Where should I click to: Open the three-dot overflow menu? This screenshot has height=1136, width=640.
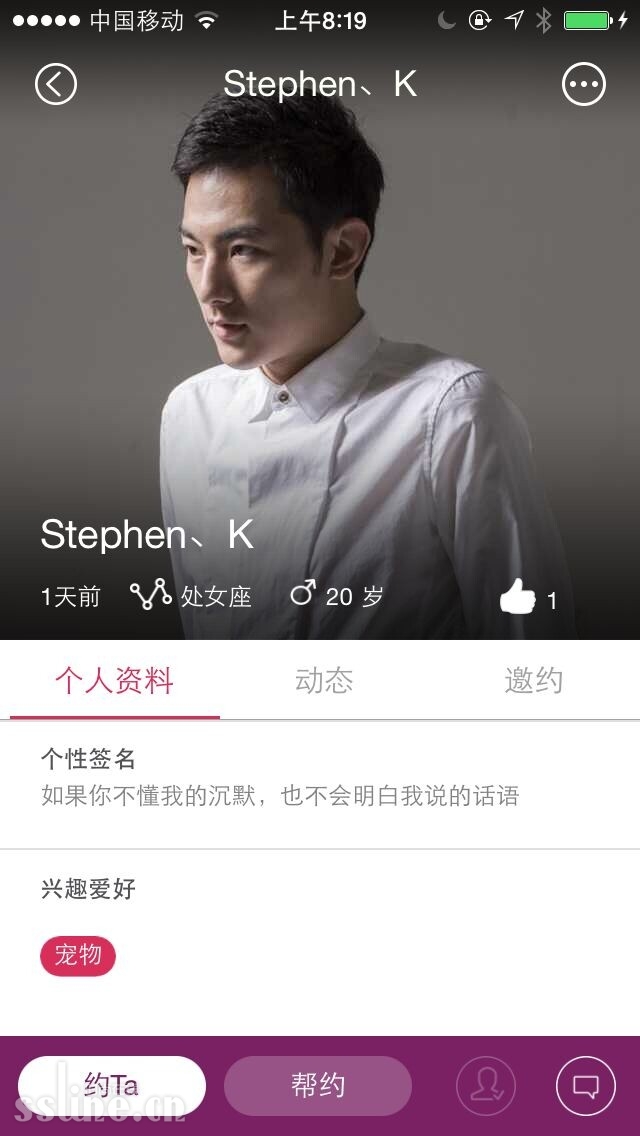584,84
